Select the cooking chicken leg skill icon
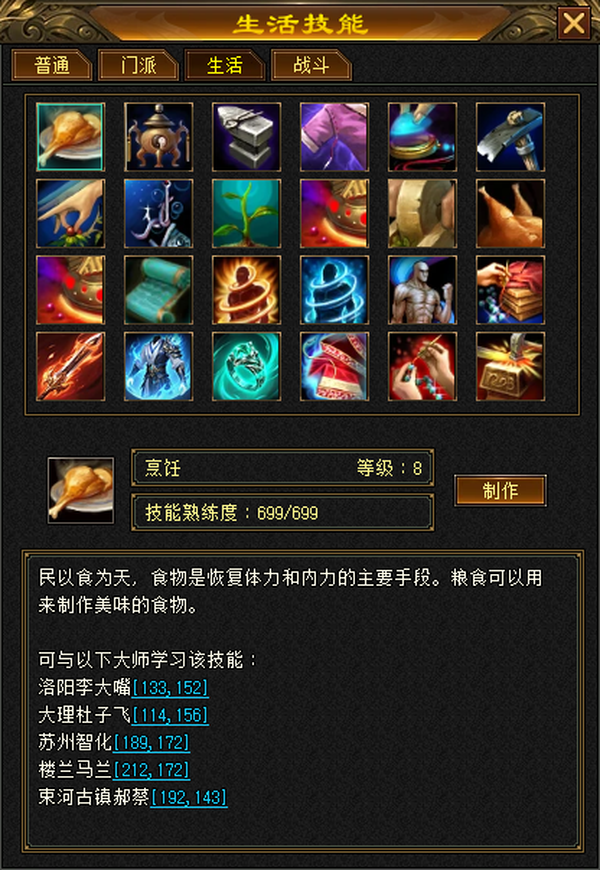Viewport: 600px width, 870px height. click(70, 136)
